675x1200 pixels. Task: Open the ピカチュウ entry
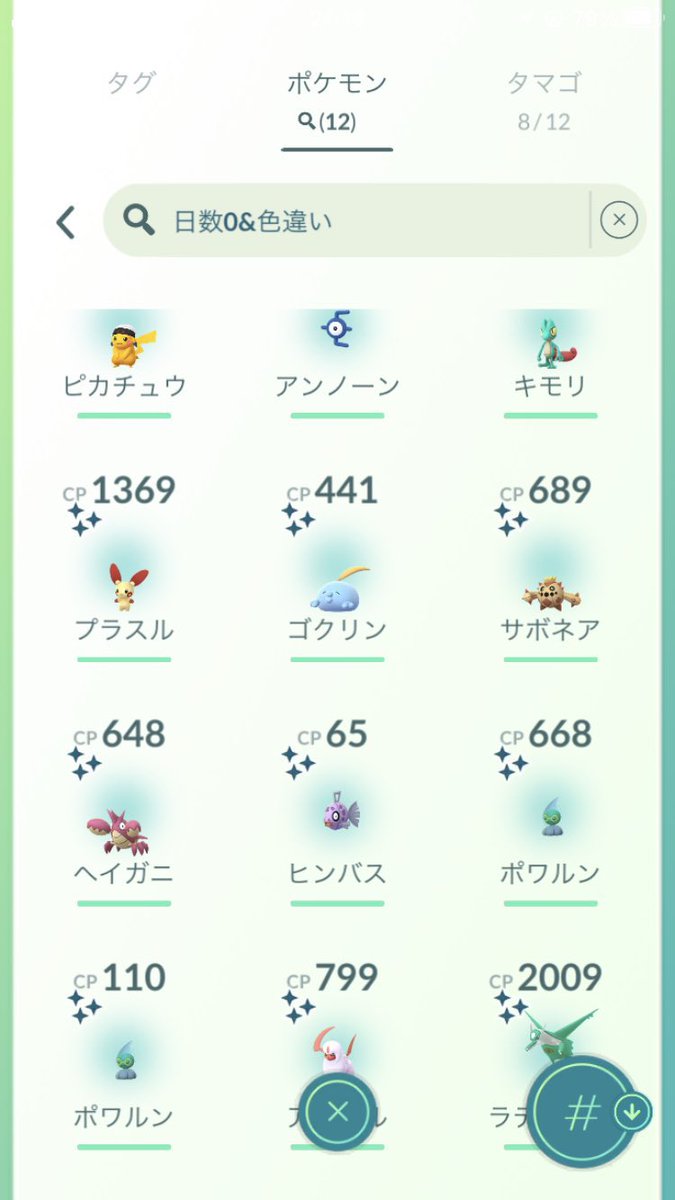[124, 362]
